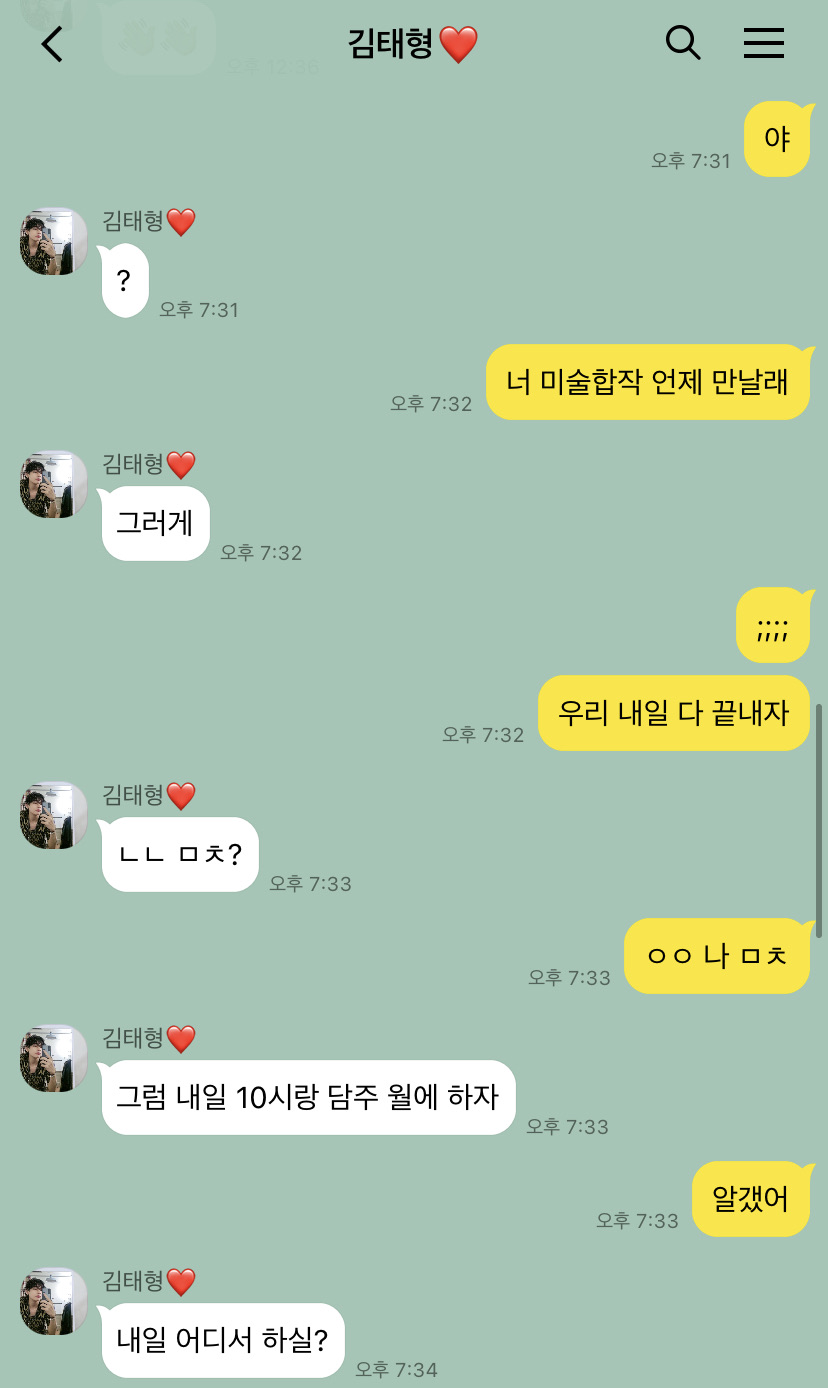Image resolution: width=828 pixels, height=1388 pixels.
Task: Go back to the chat list
Action: tap(52, 44)
